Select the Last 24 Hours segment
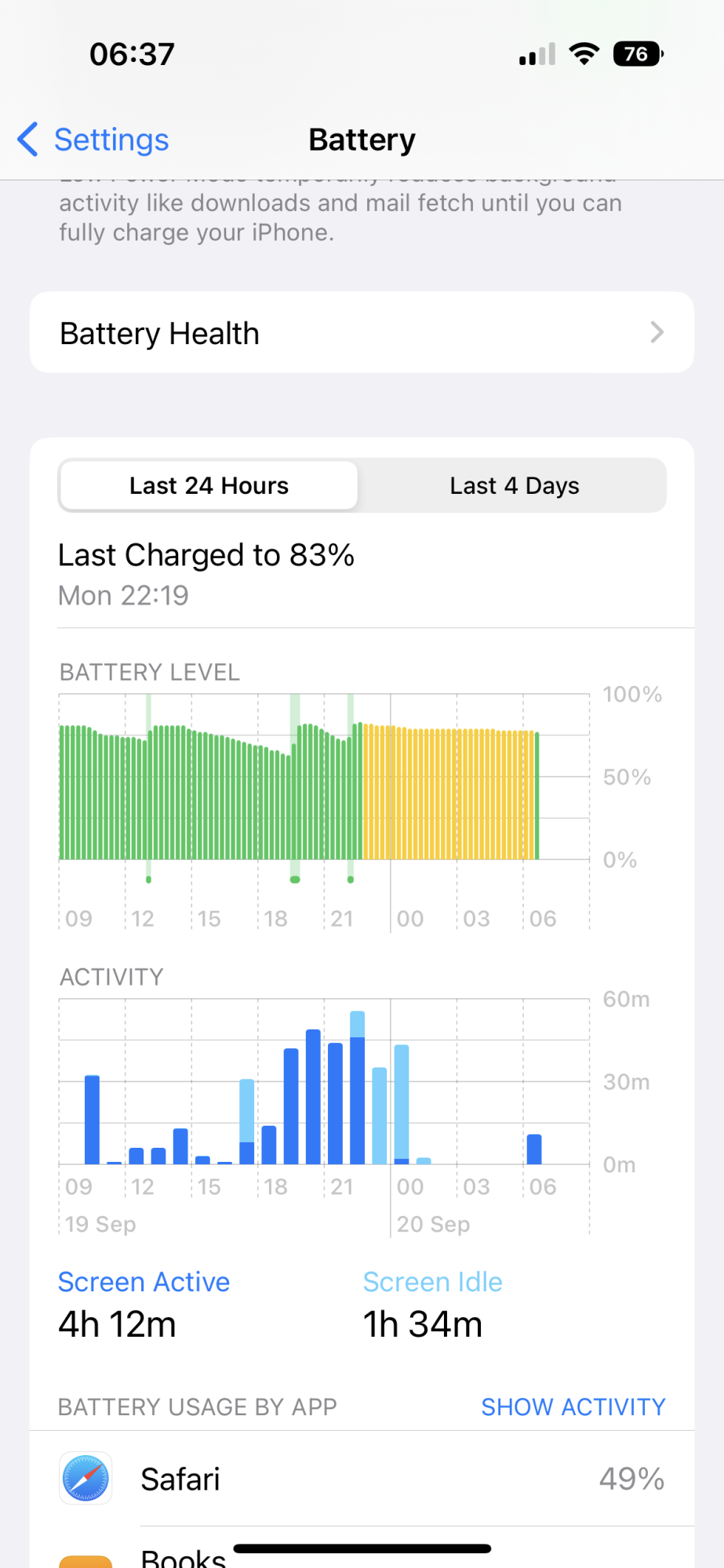The height and width of the screenshot is (1568, 724). coord(209,486)
